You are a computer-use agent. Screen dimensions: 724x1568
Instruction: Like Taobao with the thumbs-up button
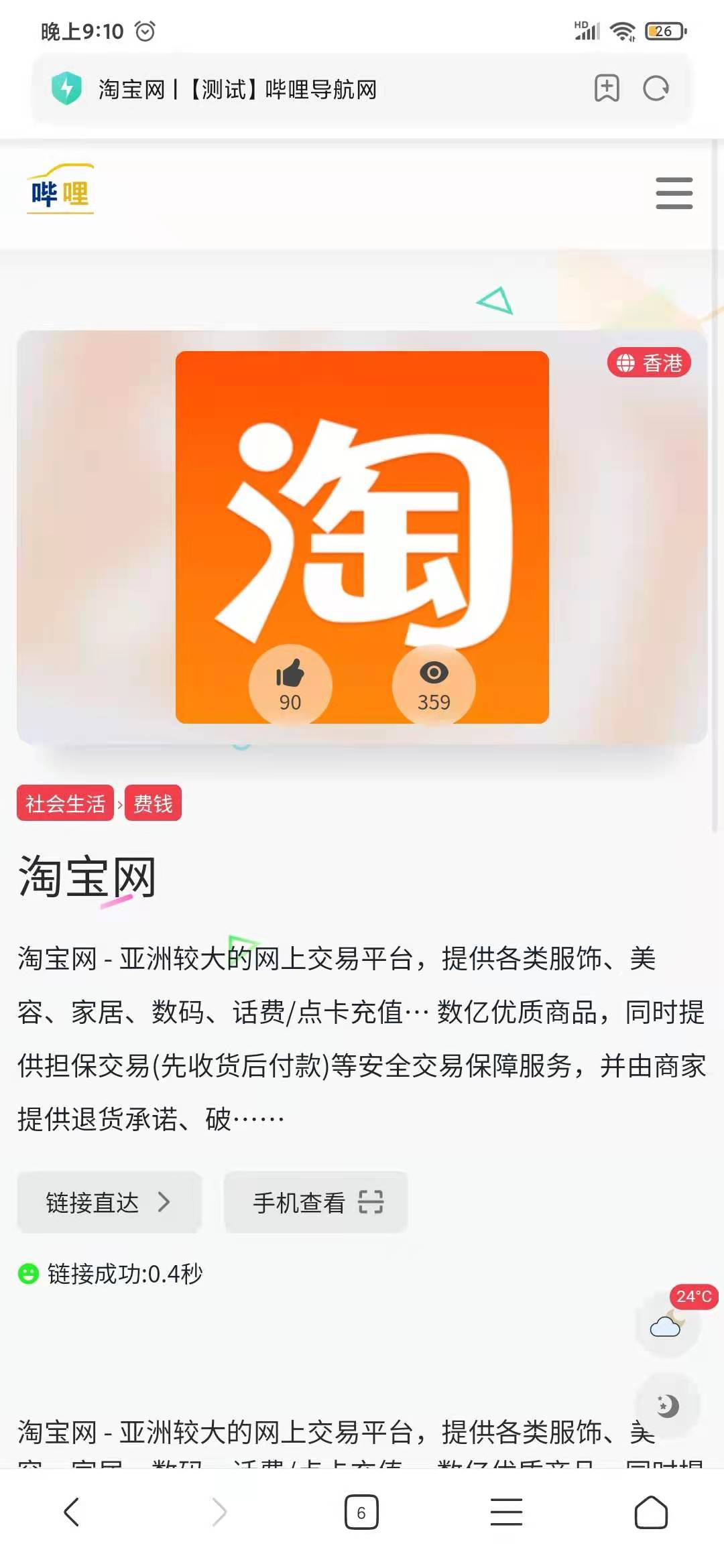pos(290,685)
